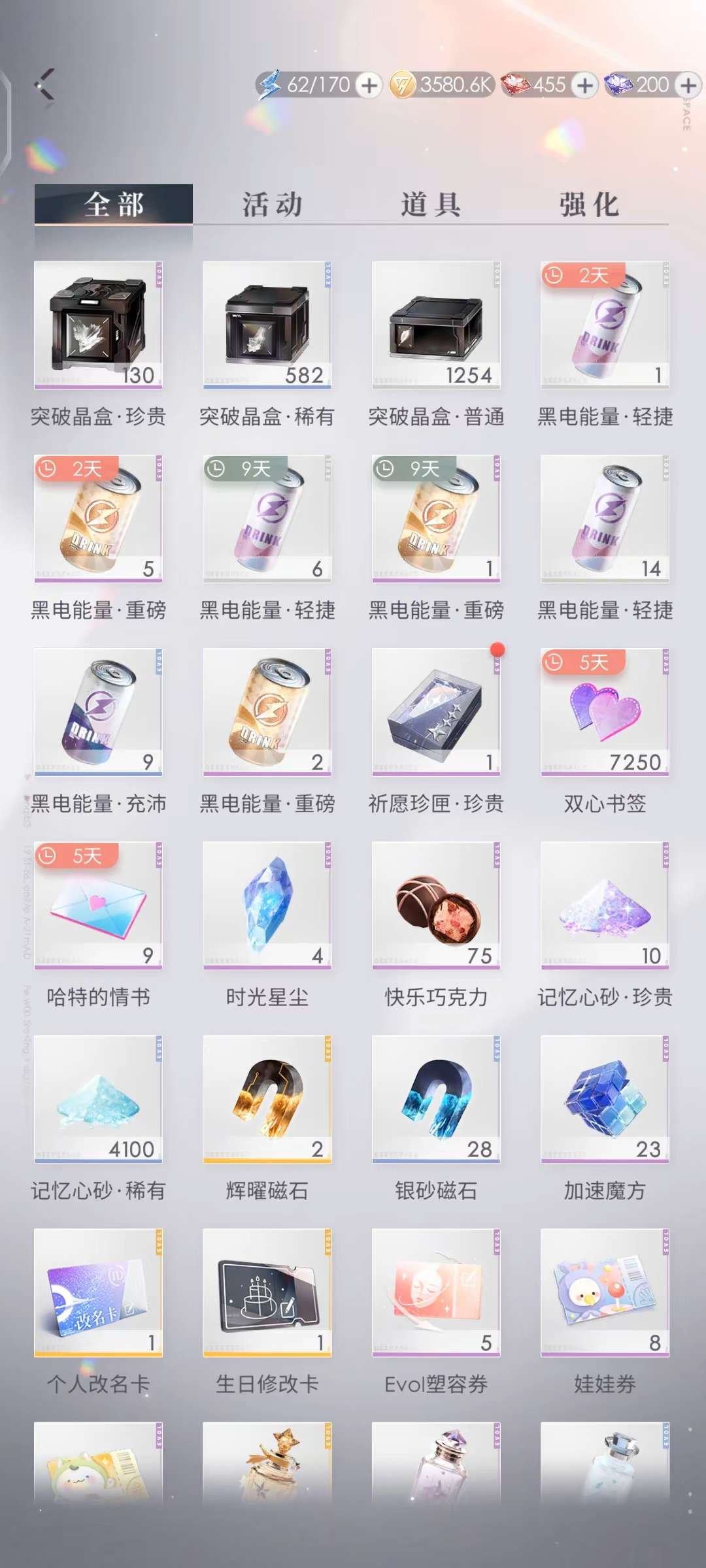Screen dimensions: 706x1568
Task: Tap the + beside the purple diamond balance
Action: pyautogui.click(x=685, y=85)
